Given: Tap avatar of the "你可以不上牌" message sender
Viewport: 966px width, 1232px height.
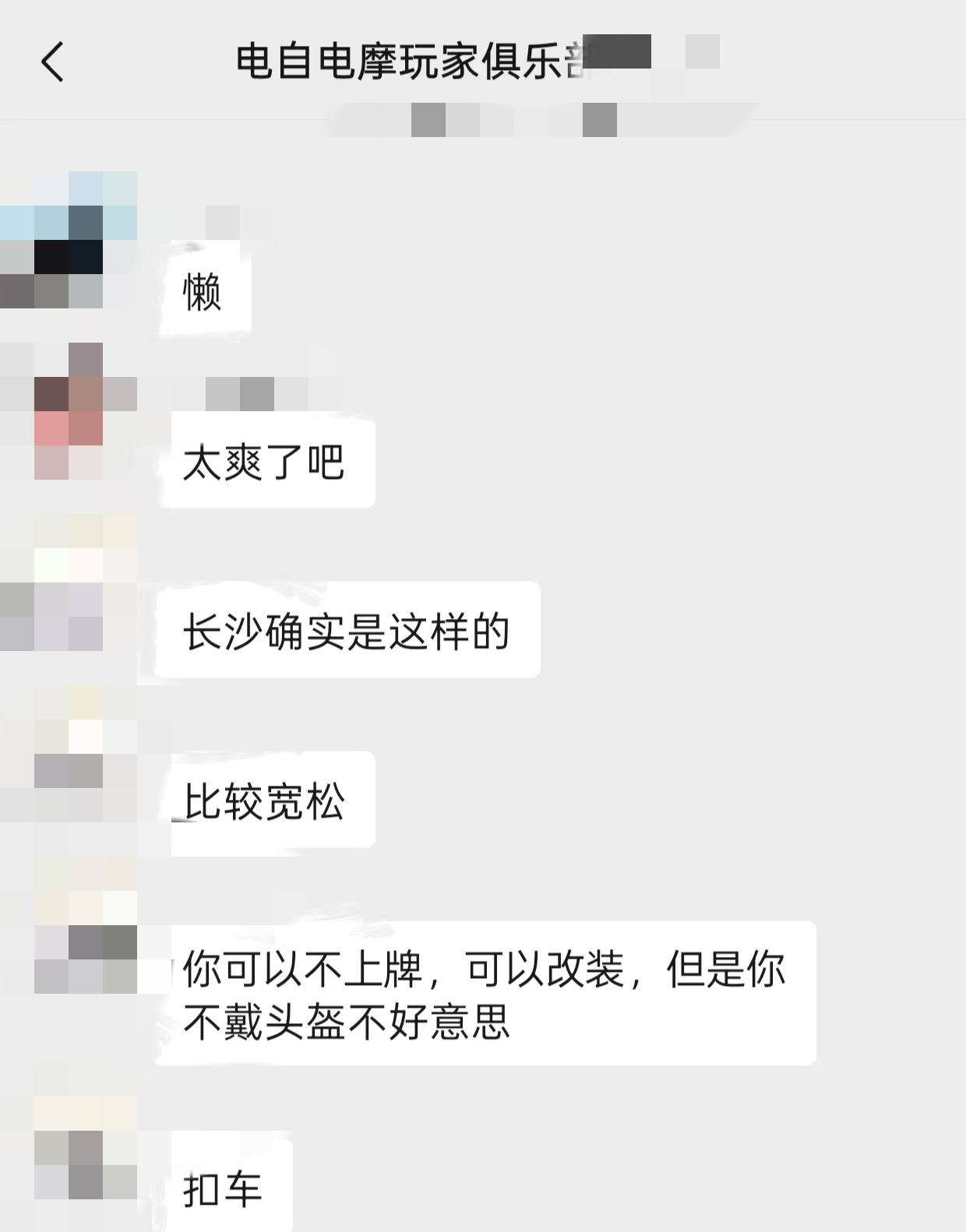Looking at the screenshot, I should (x=69, y=924).
